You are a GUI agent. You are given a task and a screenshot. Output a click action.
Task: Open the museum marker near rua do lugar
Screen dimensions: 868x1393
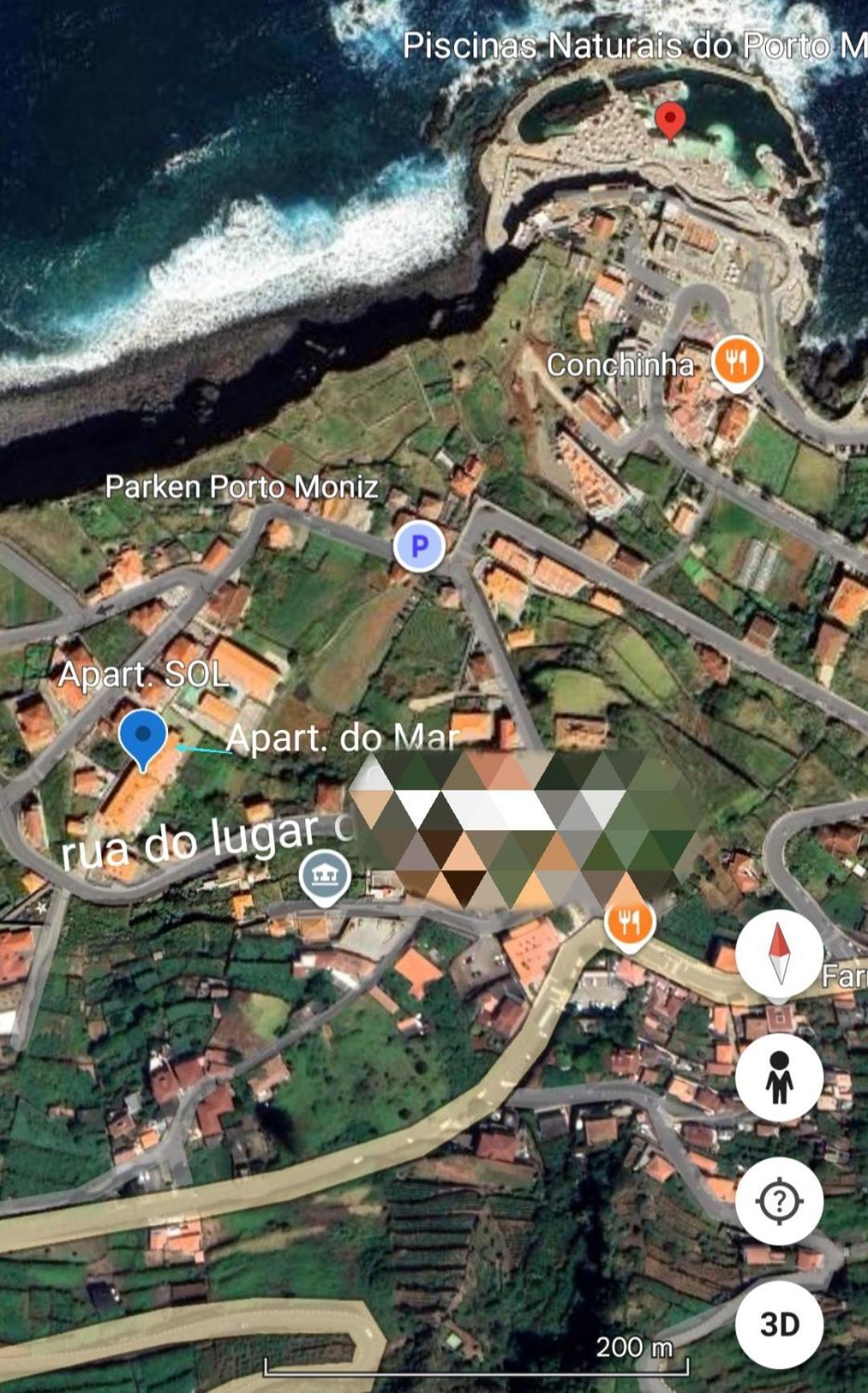[325, 877]
